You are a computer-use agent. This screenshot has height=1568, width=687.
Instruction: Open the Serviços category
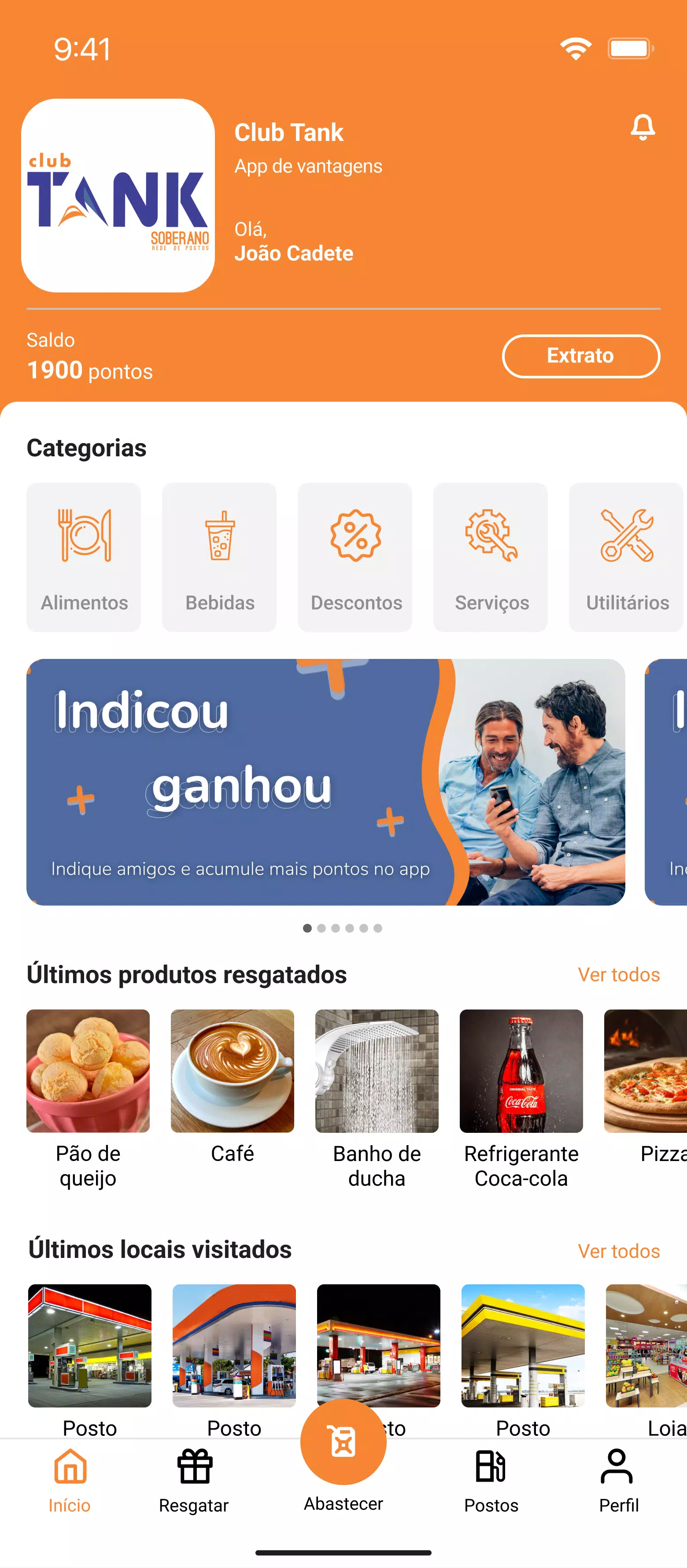491,557
